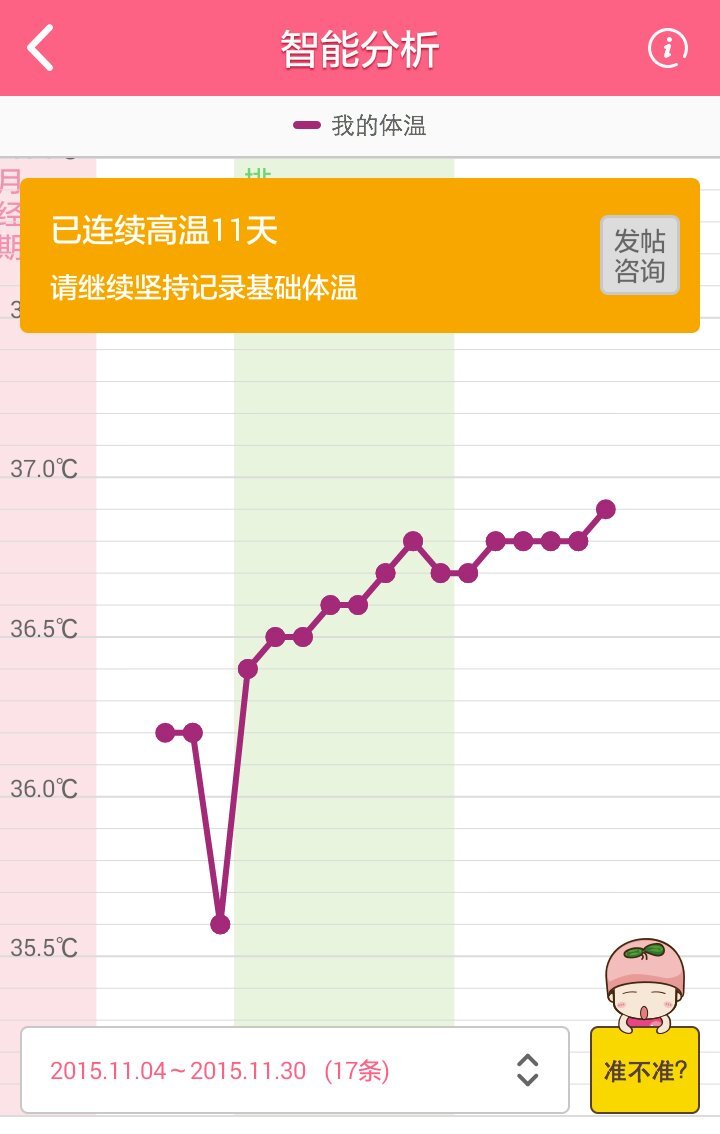This screenshot has height=1134, width=720.
Task: Tap the 准不准? feedback button
Action: click(x=645, y=1071)
